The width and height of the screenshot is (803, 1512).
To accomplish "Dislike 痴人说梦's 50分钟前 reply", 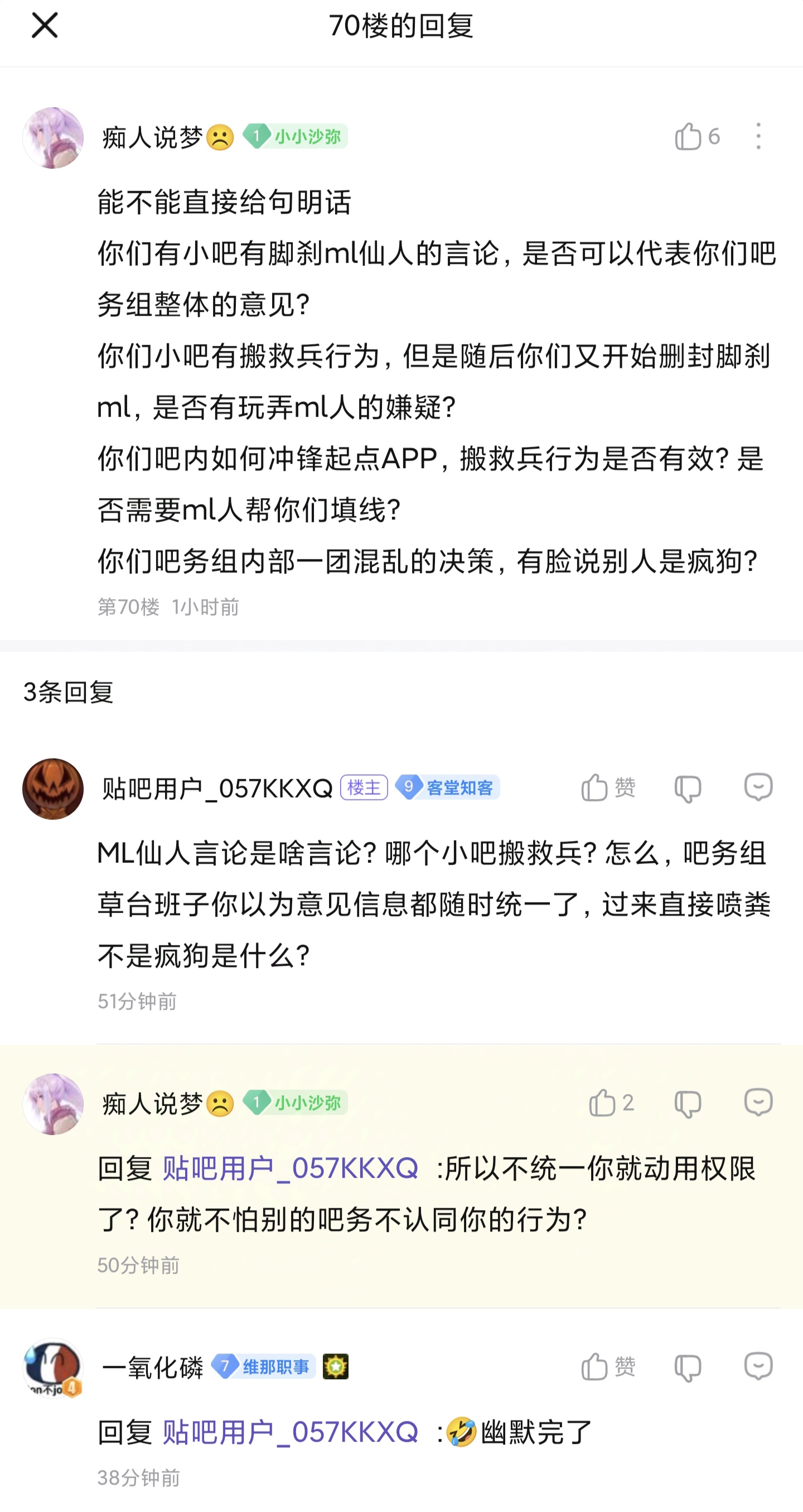I will pyautogui.click(x=688, y=1104).
